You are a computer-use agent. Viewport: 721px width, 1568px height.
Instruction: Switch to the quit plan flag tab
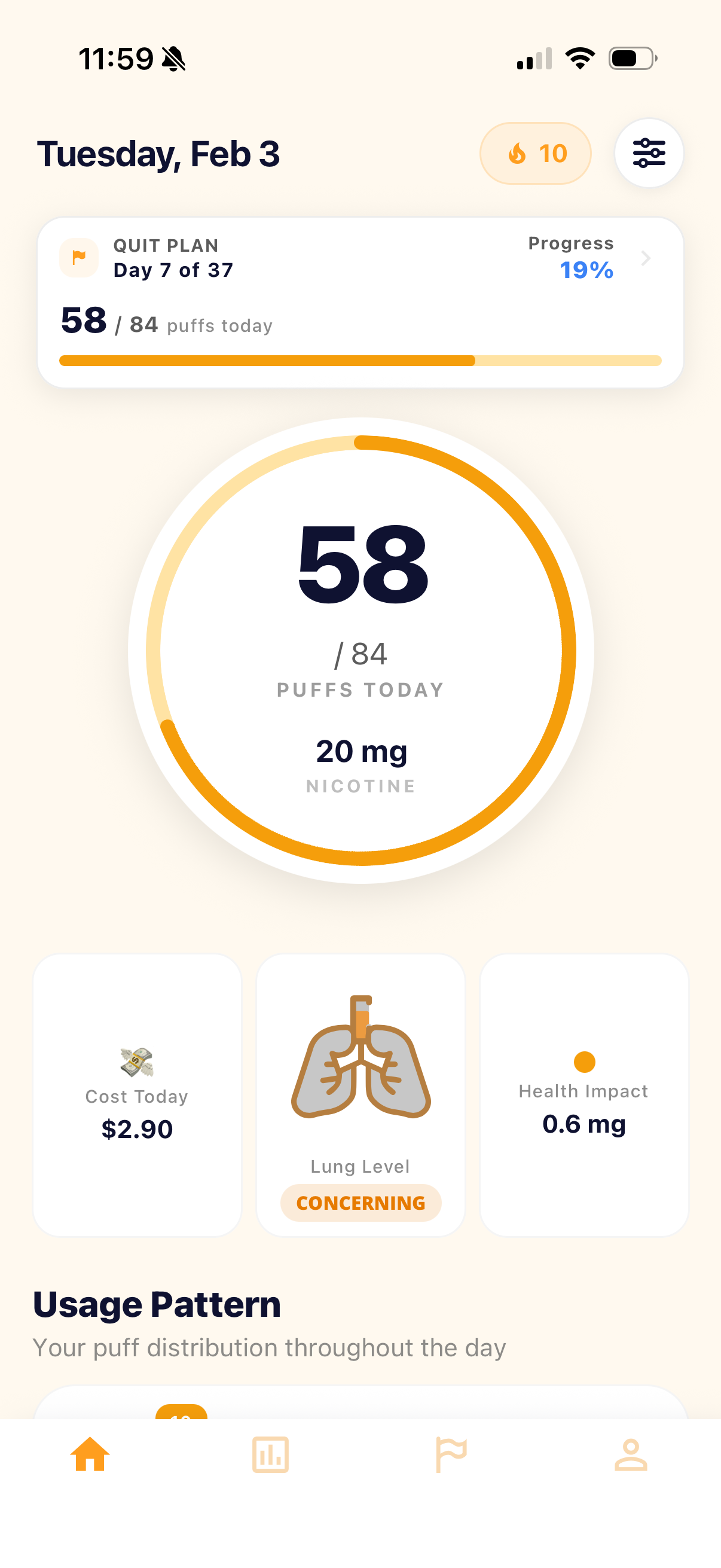451,1454
